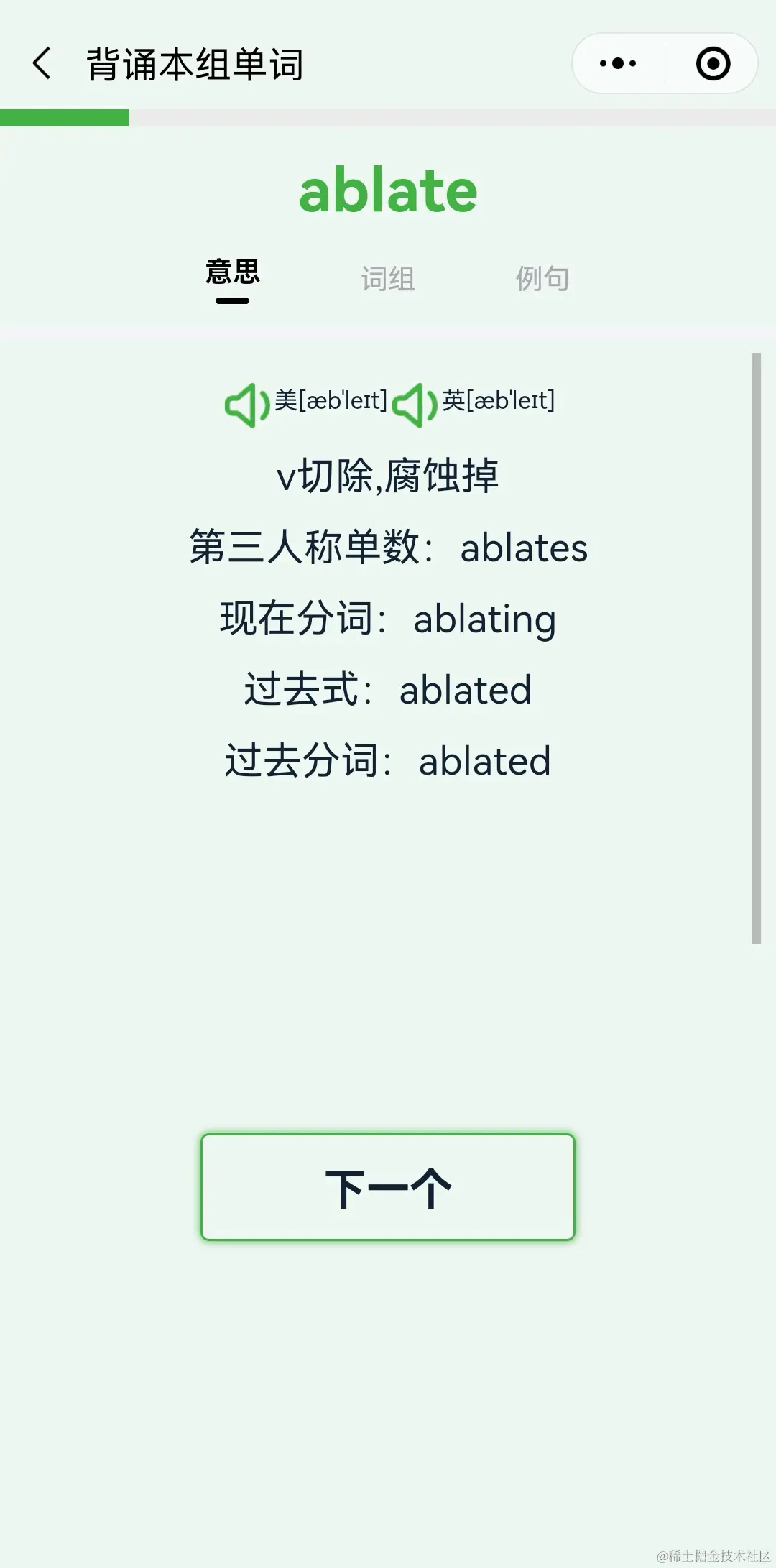Open the mini program more options menu
Image resolution: width=776 pixels, height=1568 pixels.
[618, 63]
